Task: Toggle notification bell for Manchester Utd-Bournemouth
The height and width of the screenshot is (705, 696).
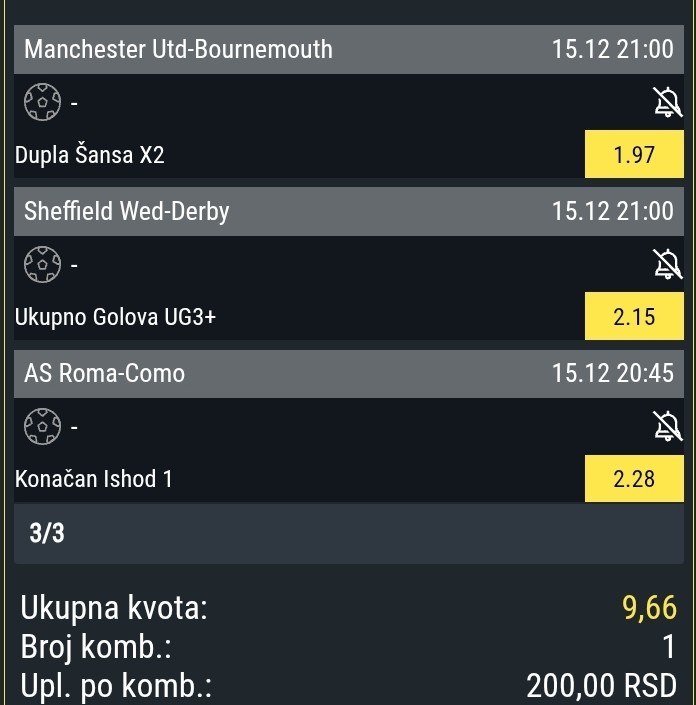Action: pos(667,102)
